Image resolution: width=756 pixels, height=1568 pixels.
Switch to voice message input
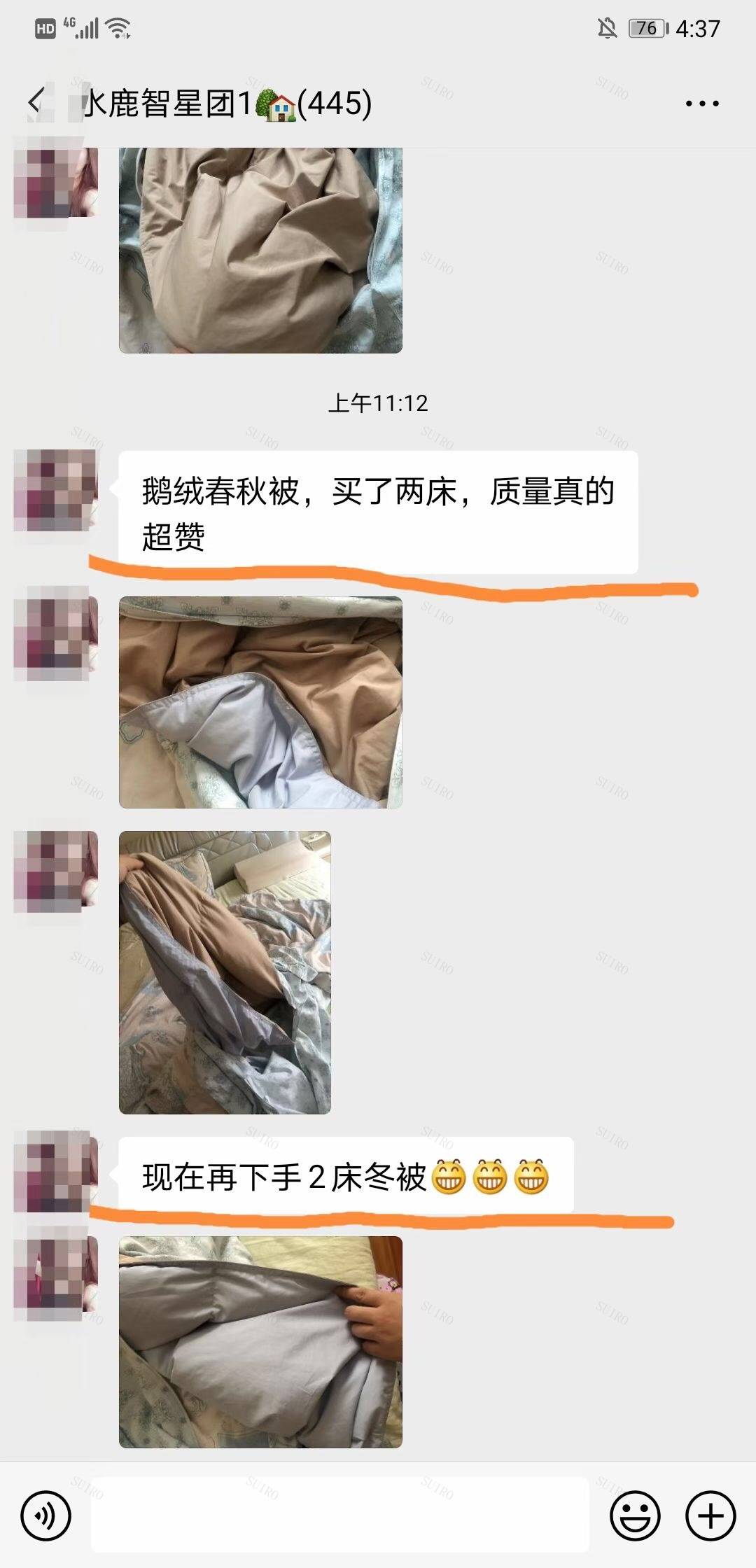[x=46, y=1516]
